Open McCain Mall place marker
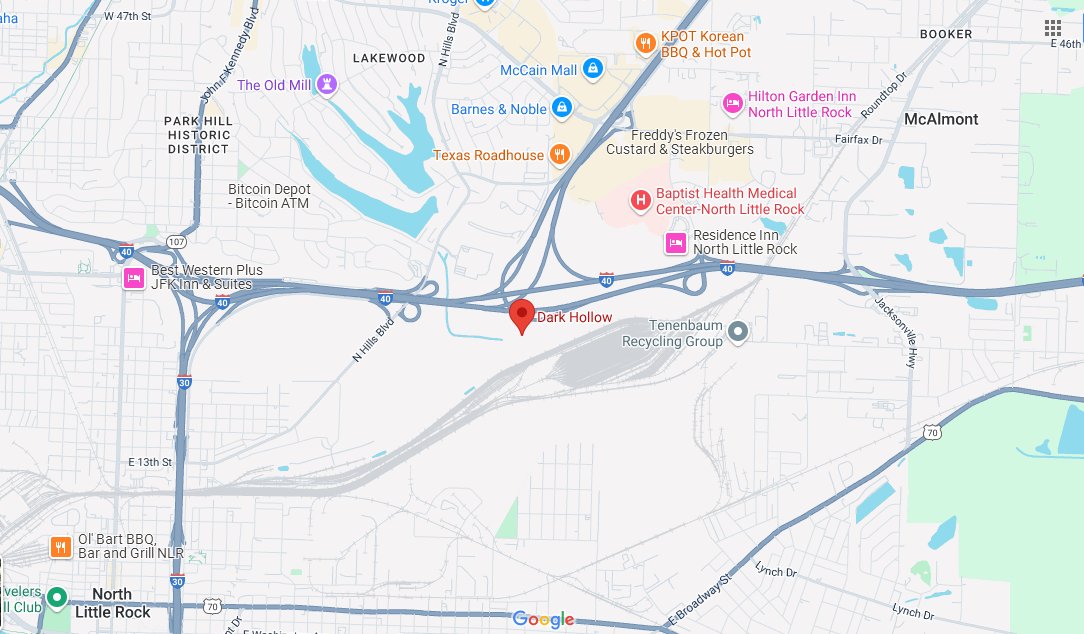1084x634 pixels. [593, 69]
